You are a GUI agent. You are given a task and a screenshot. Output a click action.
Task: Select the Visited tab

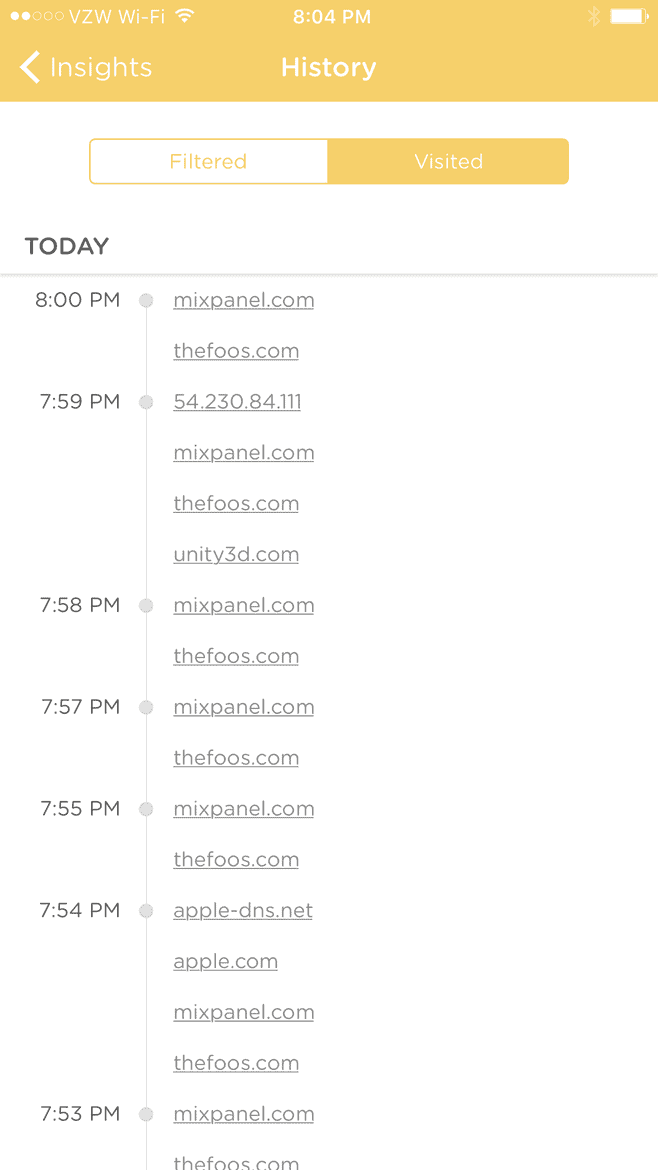tap(448, 161)
